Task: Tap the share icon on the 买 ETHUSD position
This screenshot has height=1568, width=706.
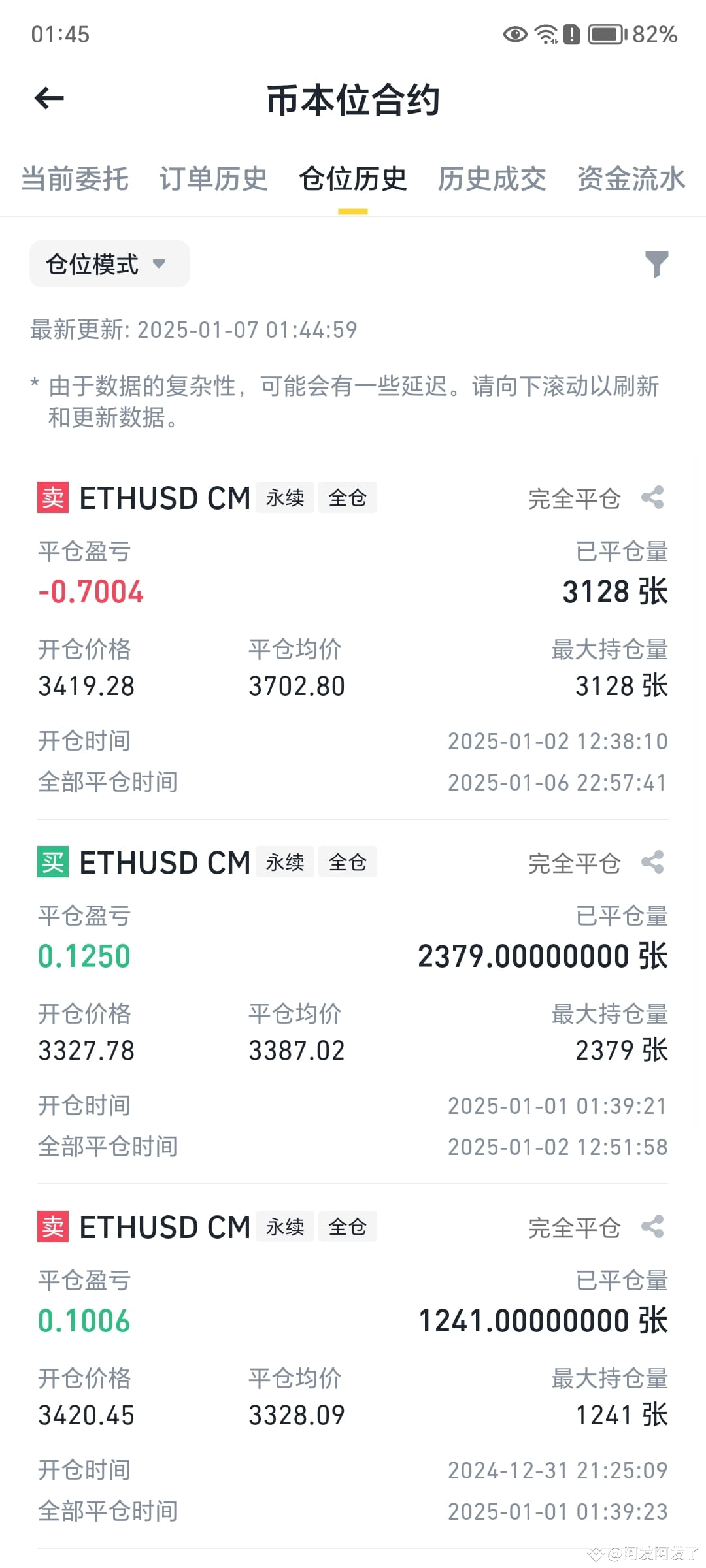Action: pos(654,862)
